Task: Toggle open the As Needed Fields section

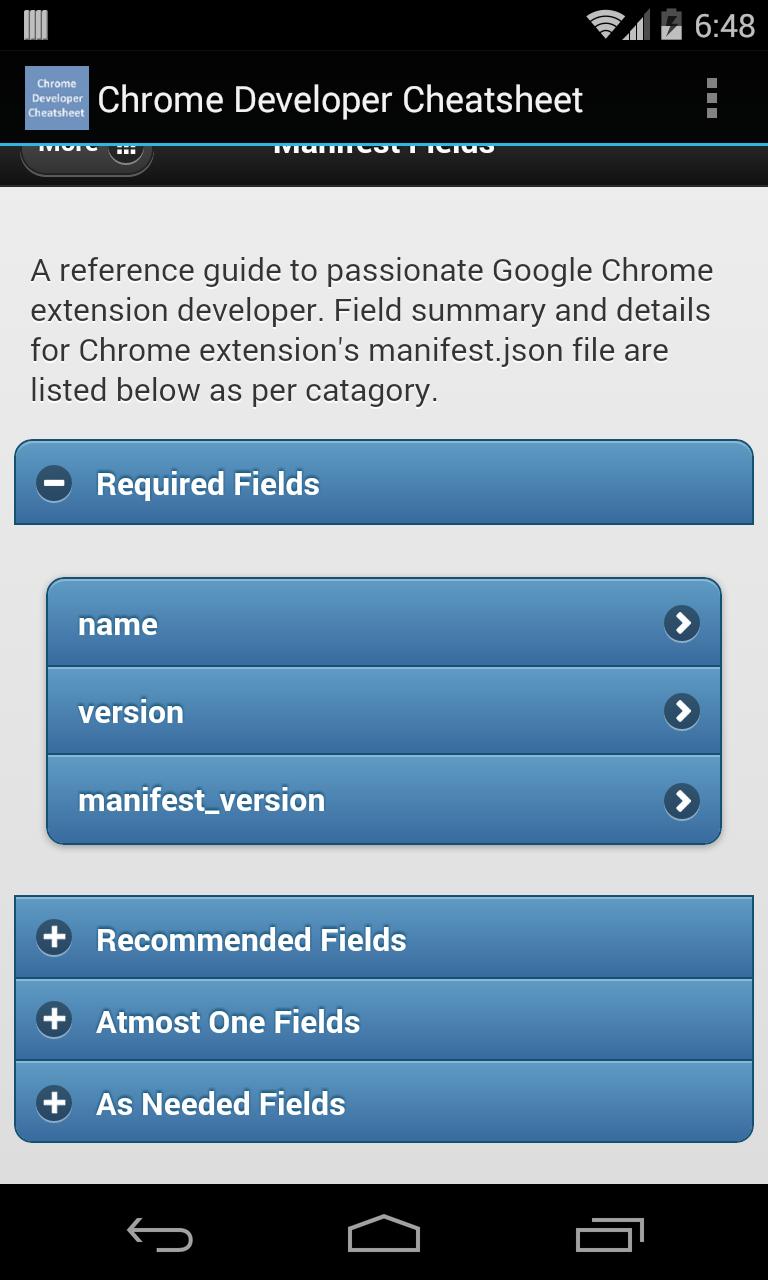Action: pyautogui.click(x=53, y=1103)
